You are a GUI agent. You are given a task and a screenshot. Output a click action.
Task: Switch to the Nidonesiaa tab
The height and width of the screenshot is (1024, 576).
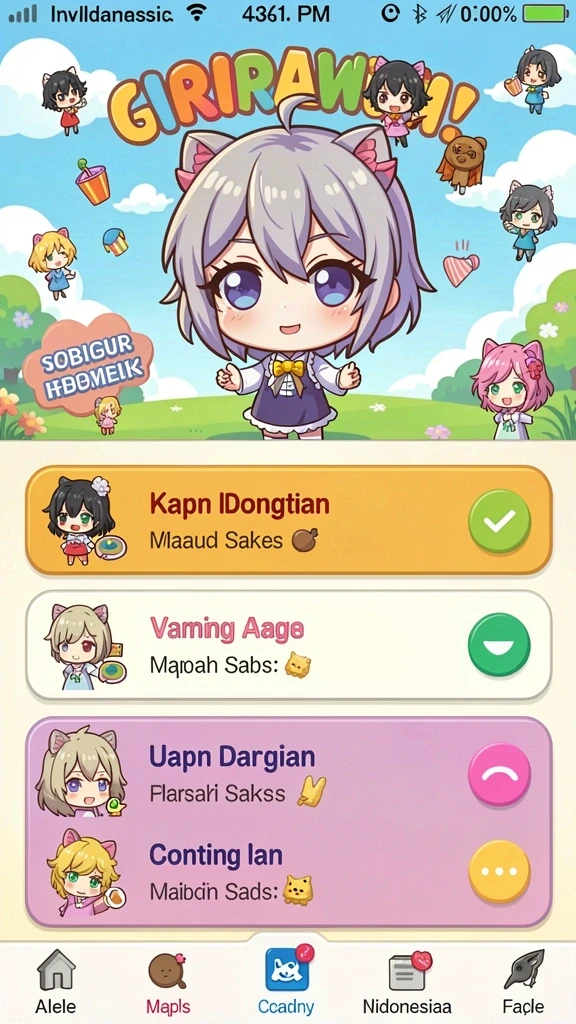pyautogui.click(x=407, y=982)
